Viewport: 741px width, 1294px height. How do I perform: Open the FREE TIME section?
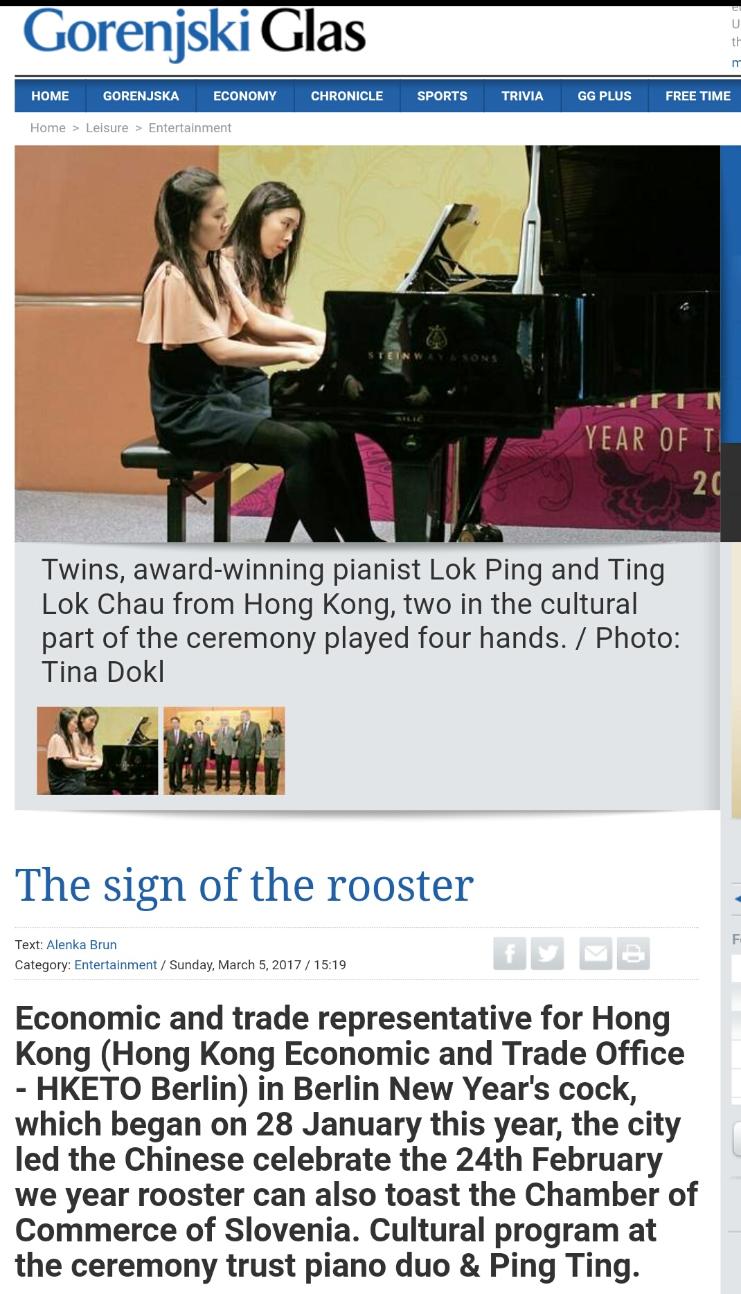697,96
